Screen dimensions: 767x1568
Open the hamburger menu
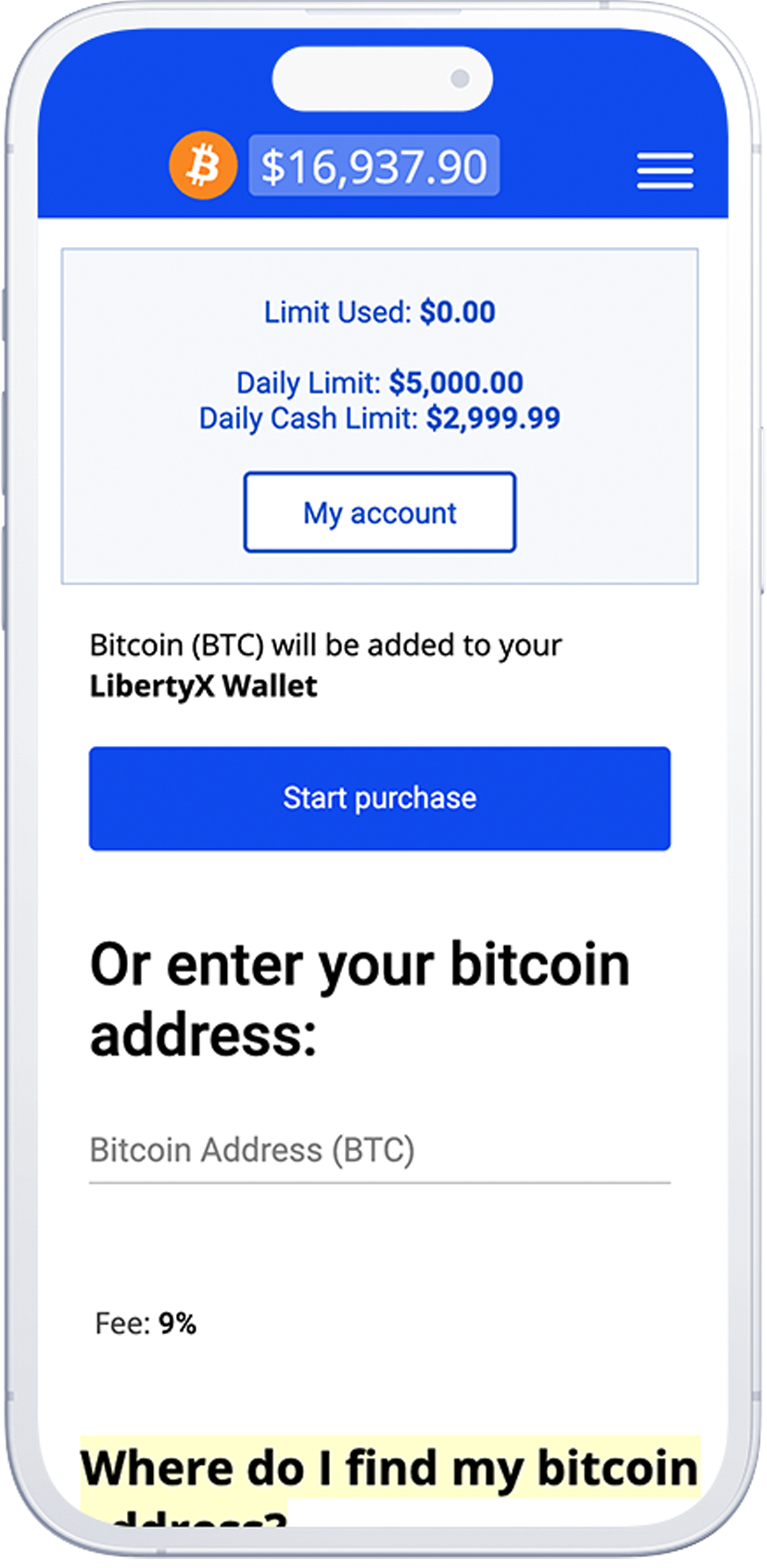pos(664,170)
